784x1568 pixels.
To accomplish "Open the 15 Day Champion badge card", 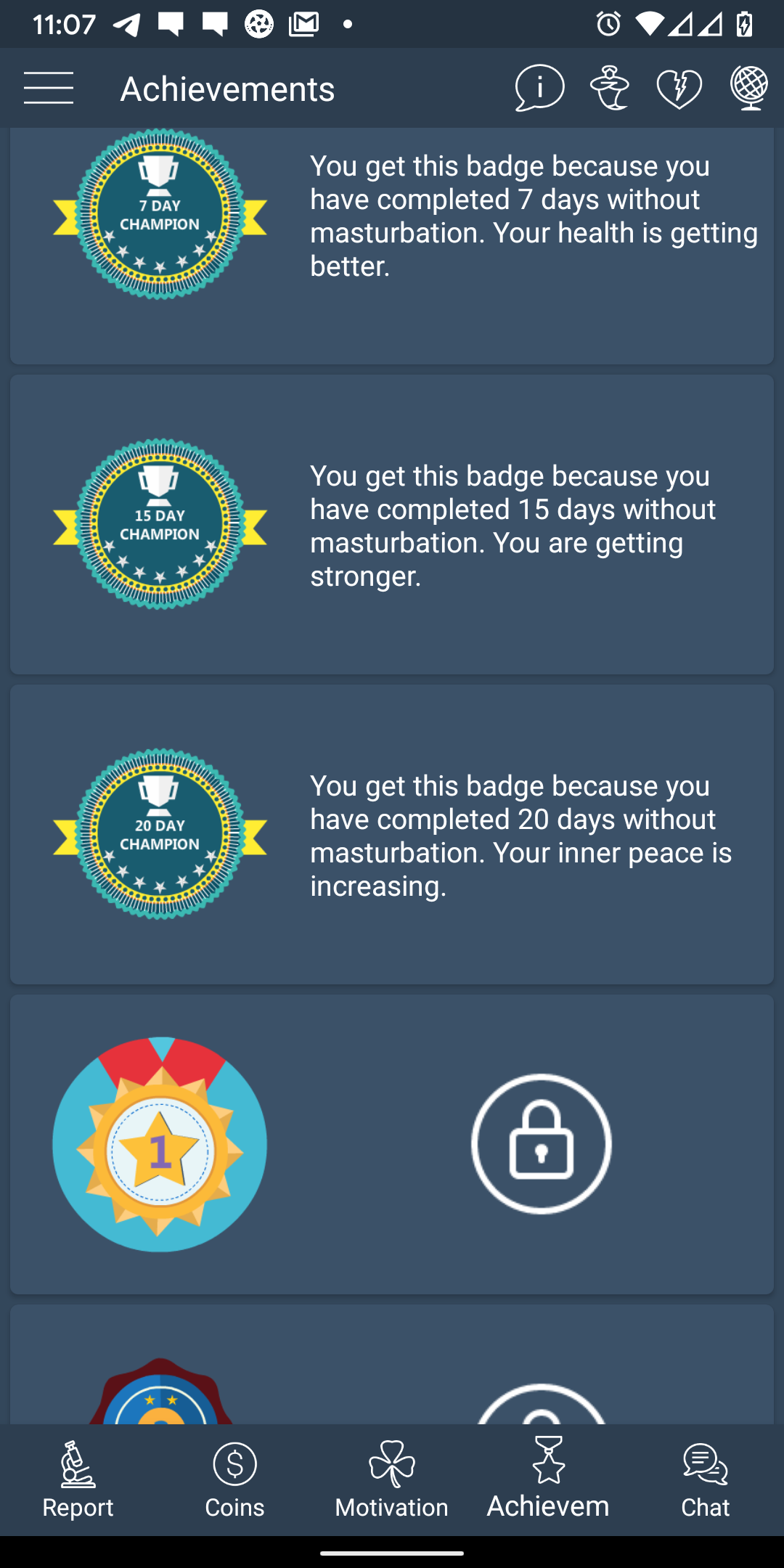I will (x=392, y=525).
